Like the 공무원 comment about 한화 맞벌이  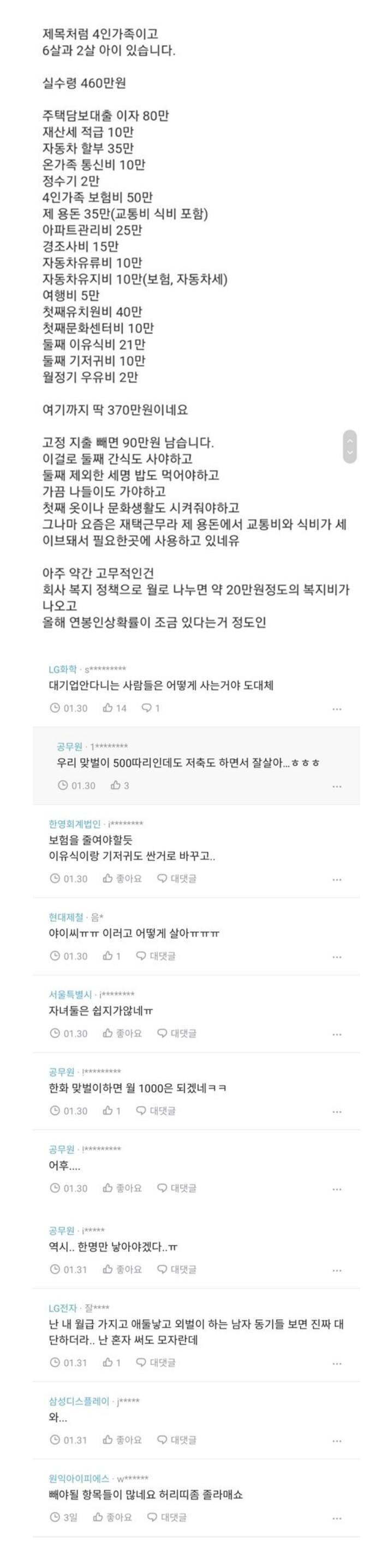pos(112,1110)
